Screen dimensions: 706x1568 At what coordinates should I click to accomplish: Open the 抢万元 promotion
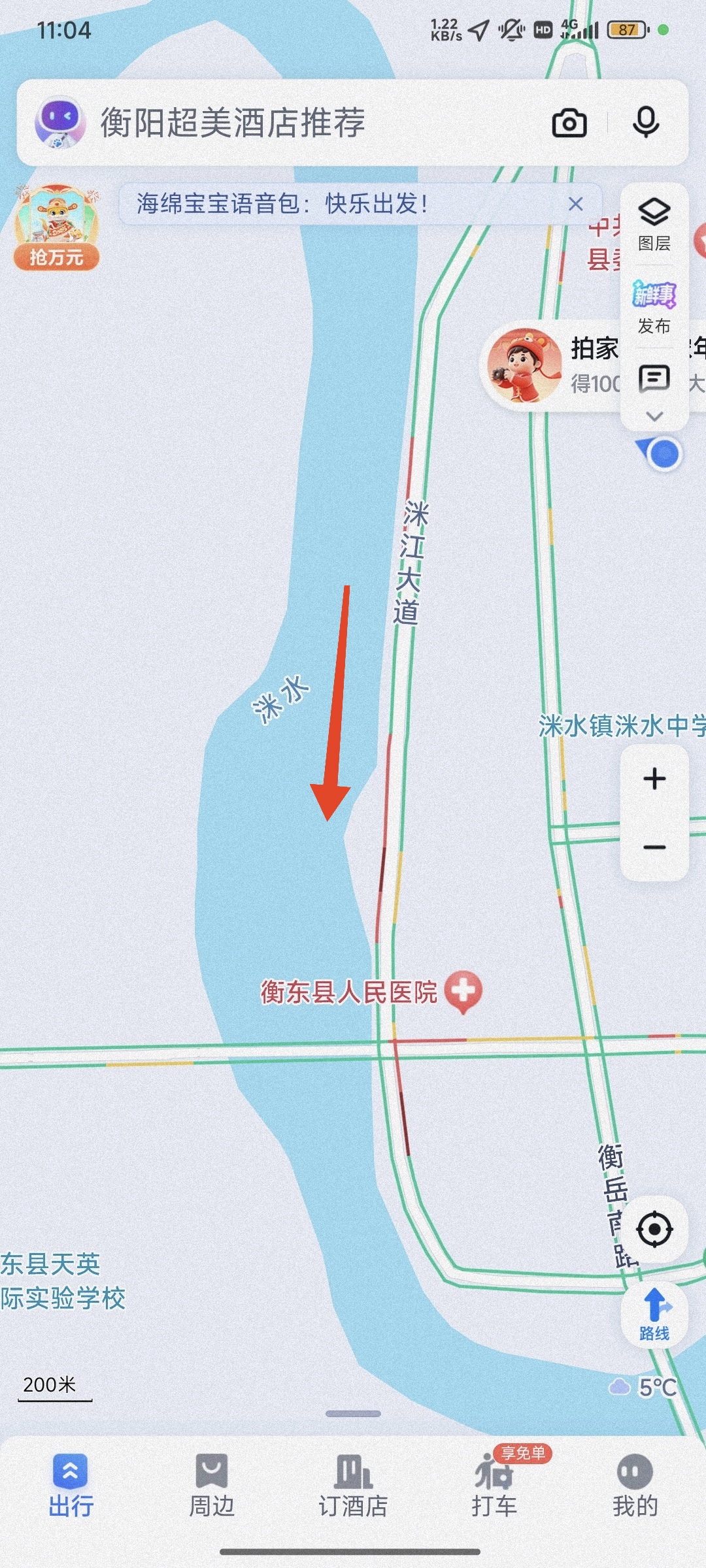(x=56, y=229)
